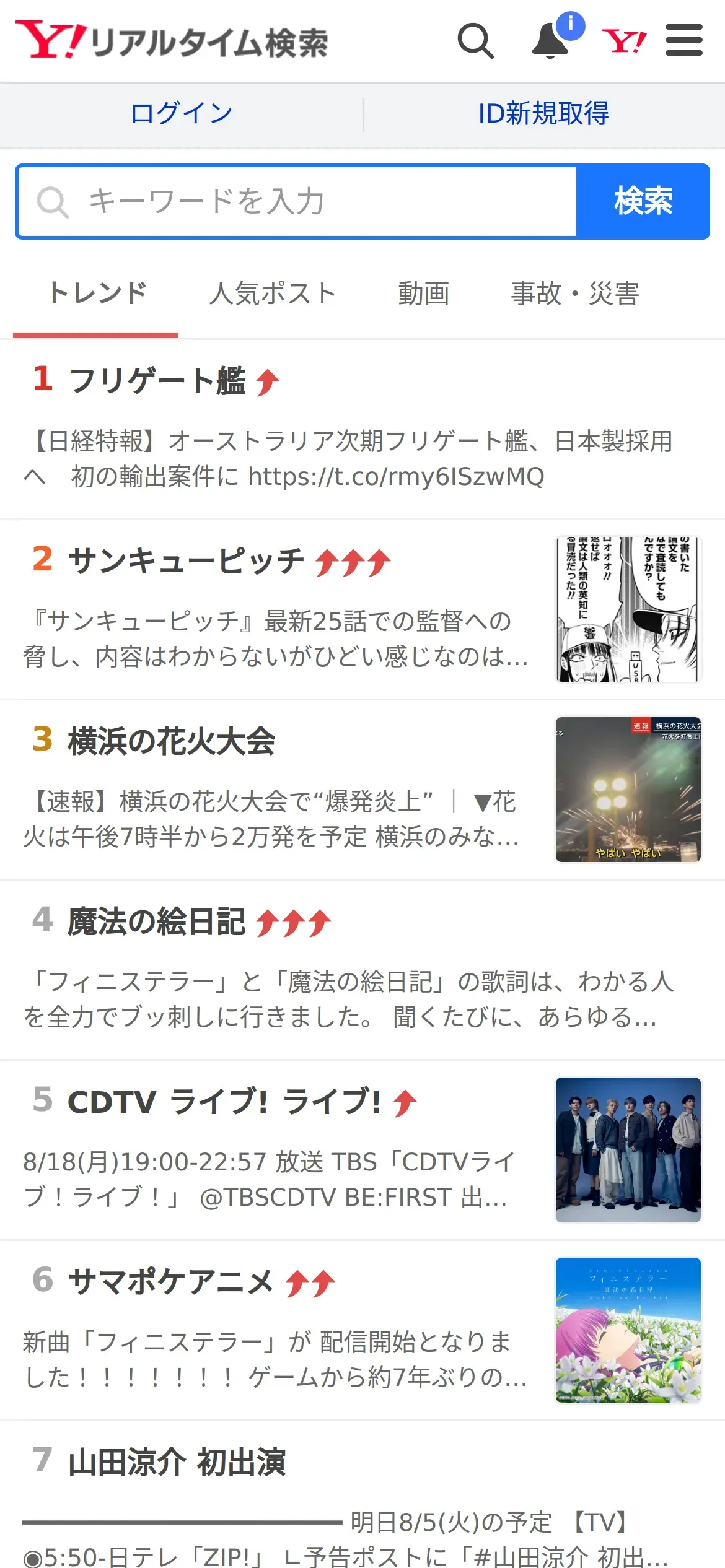Tap the Yahoo! リアルタイム検索 logo
Image resolution: width=725 pixels, height=1568 pixels.
point(172,41)
